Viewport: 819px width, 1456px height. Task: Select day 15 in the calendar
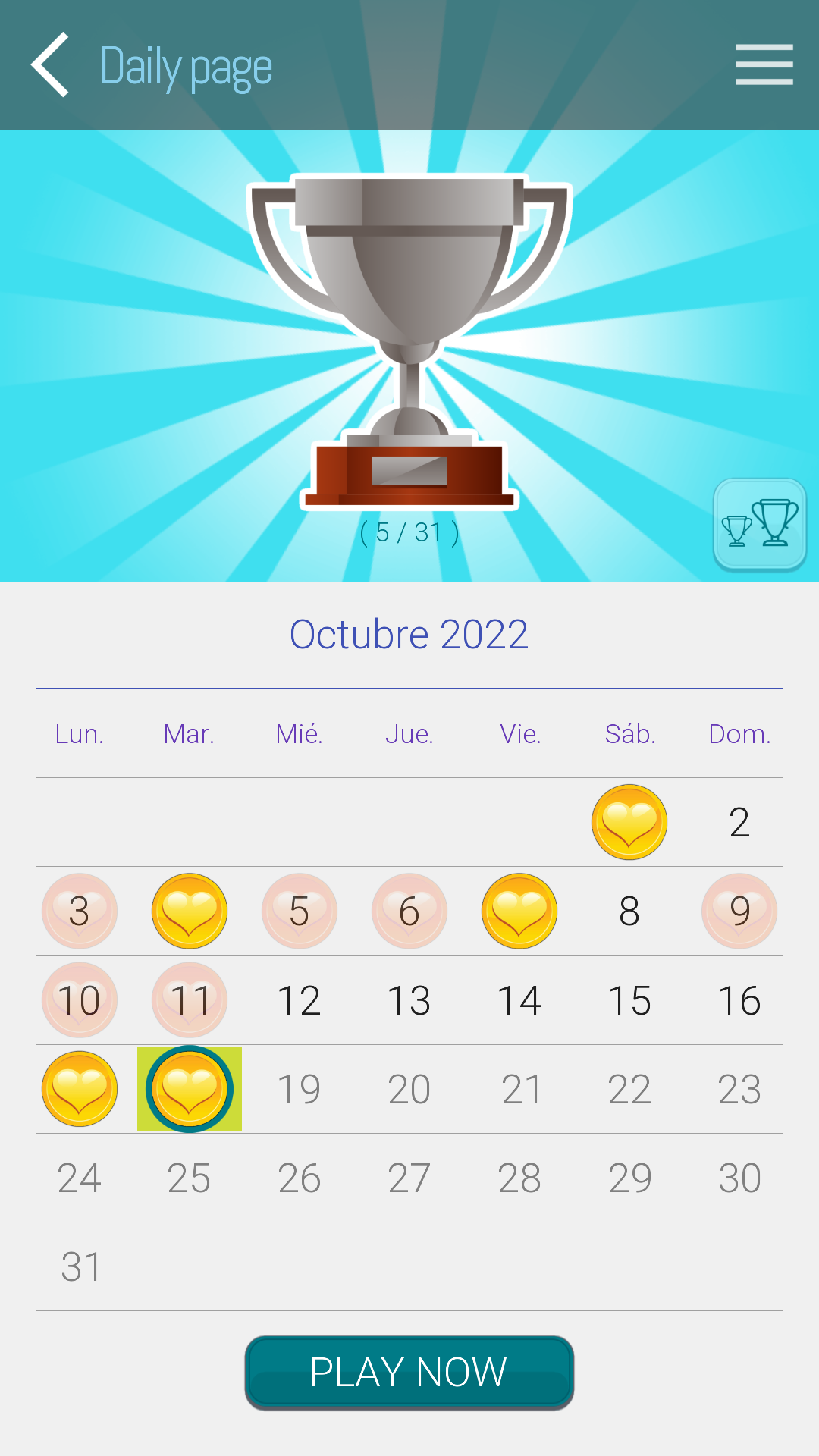(629, 1000)
